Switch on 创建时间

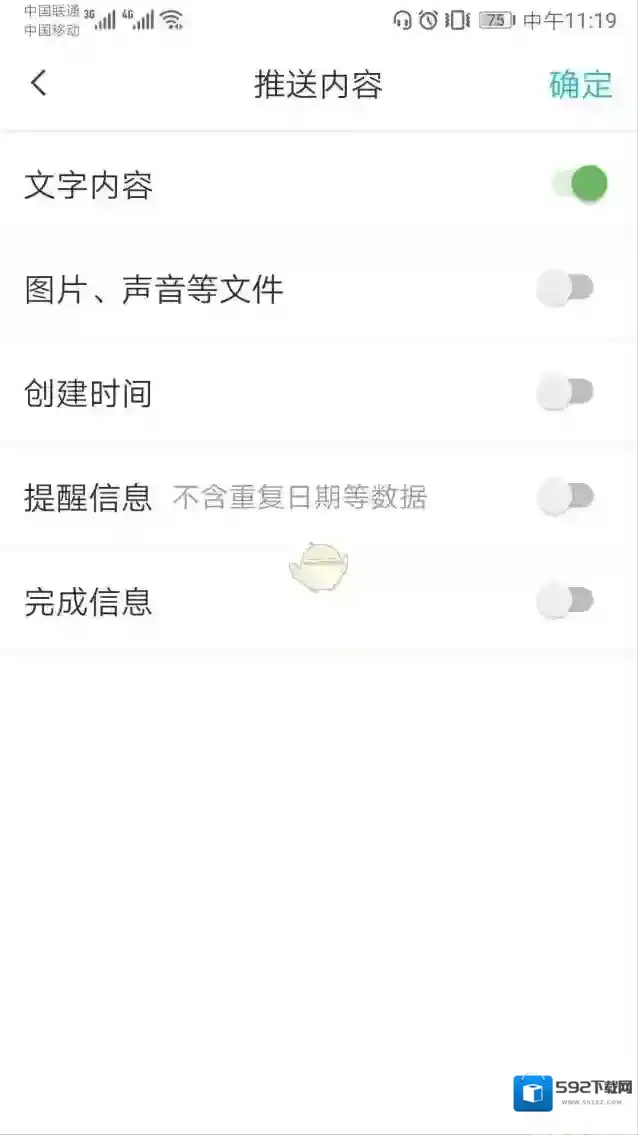click(x=566, y=392)
